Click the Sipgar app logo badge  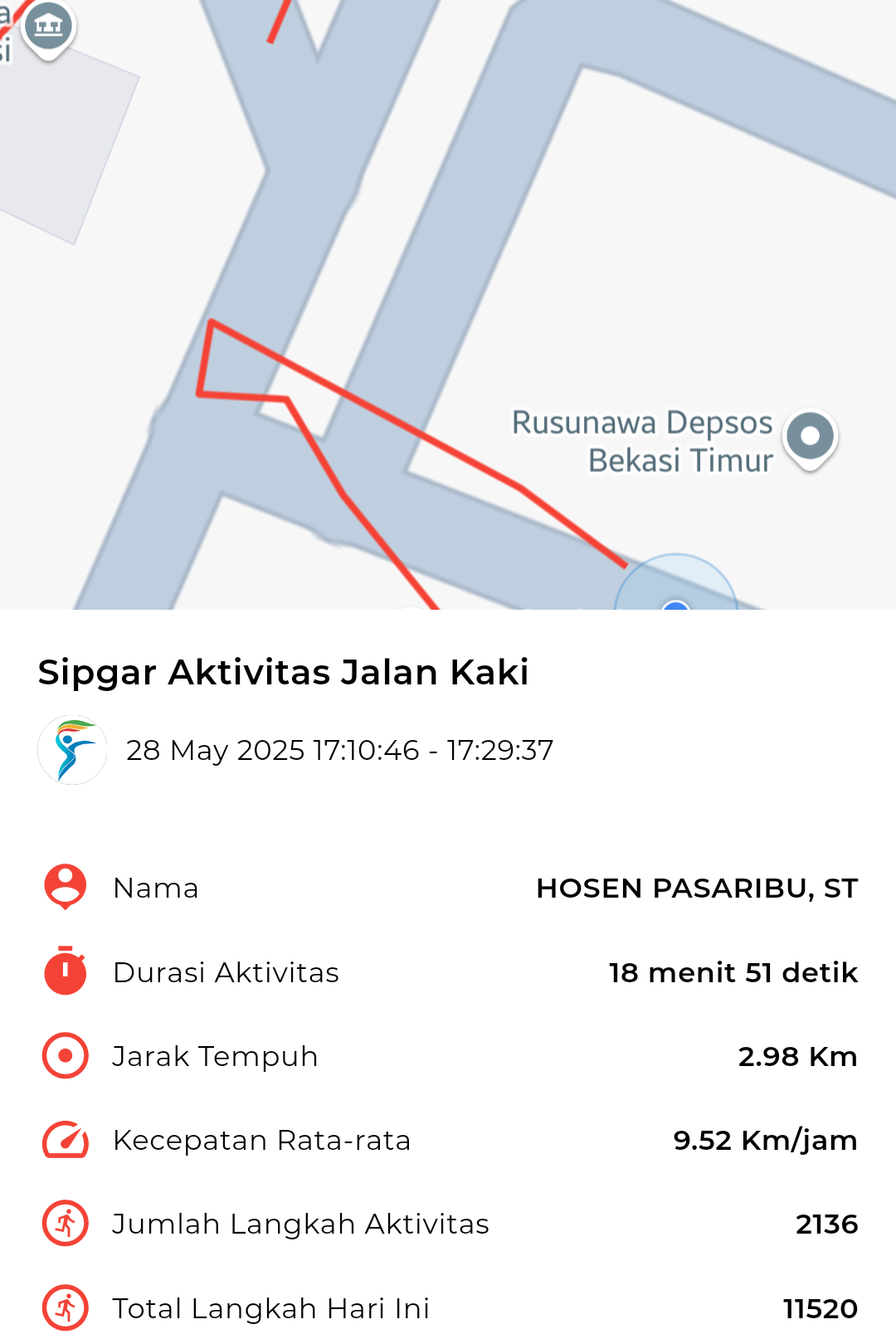point(72,749)
